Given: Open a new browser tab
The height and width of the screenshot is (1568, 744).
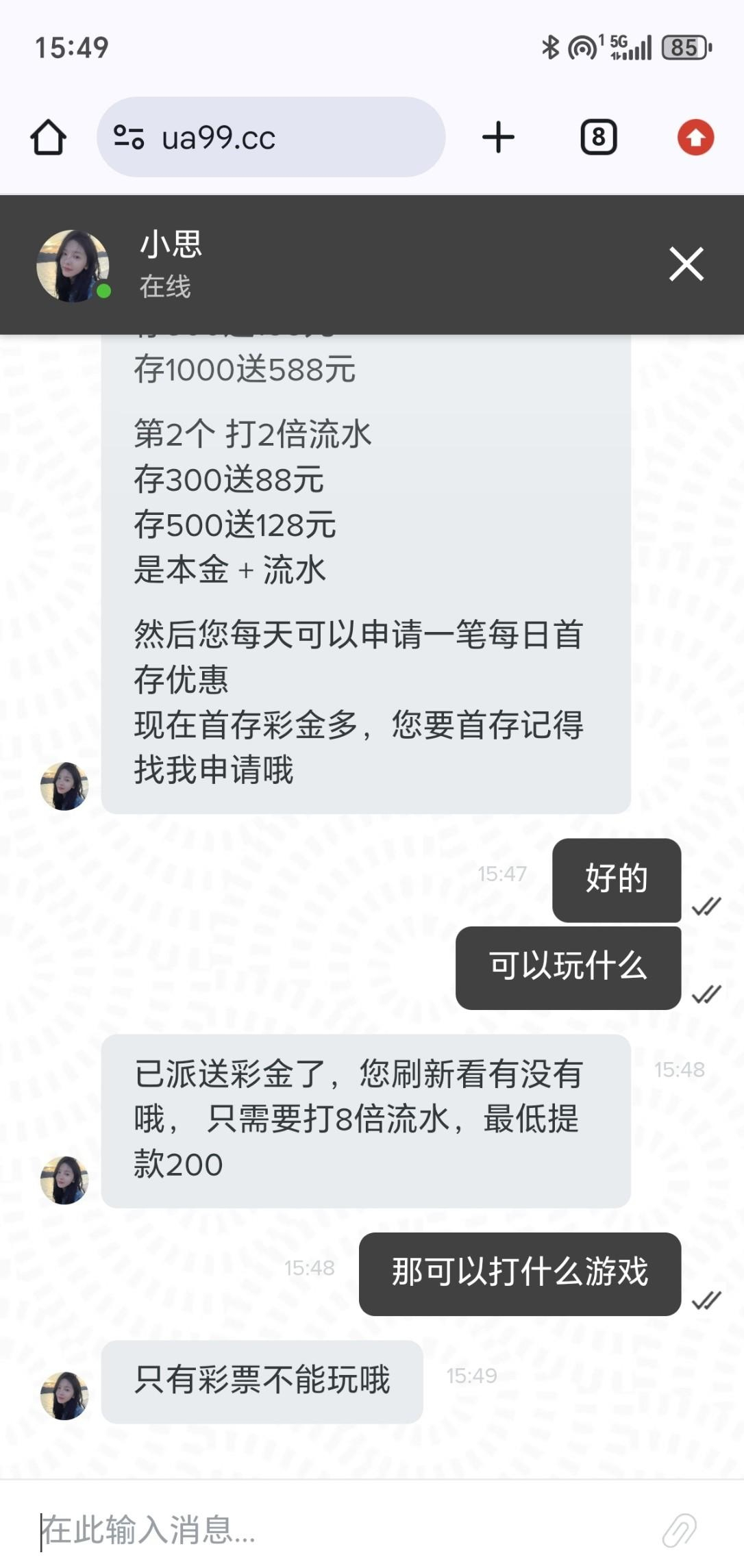Looking at the screenshot, I should (x=498, y=138).
